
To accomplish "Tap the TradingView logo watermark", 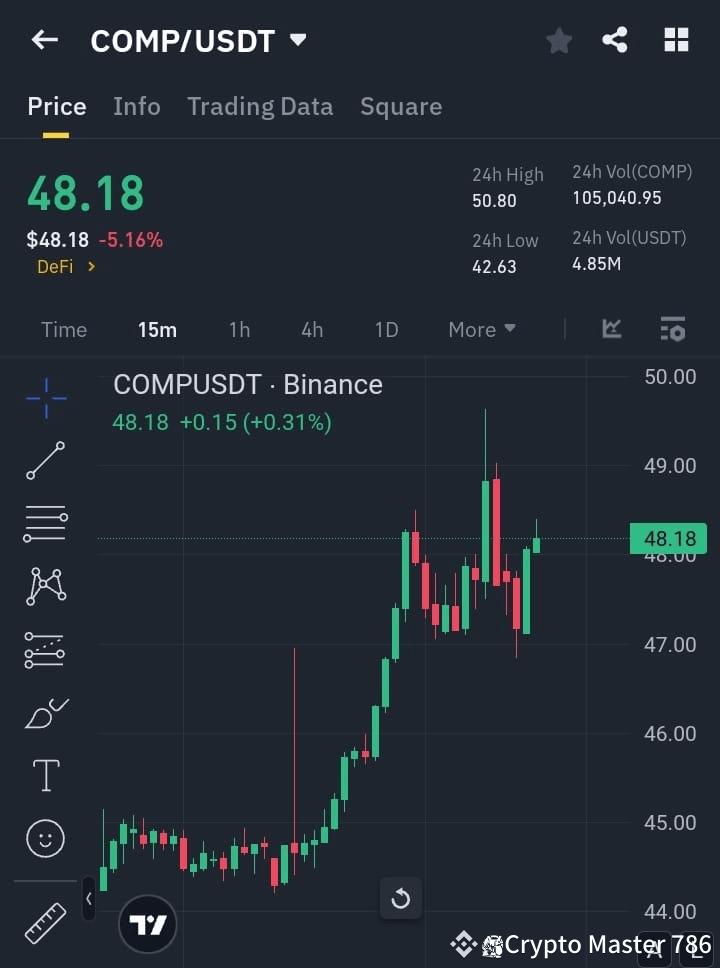I will point(148,923).
